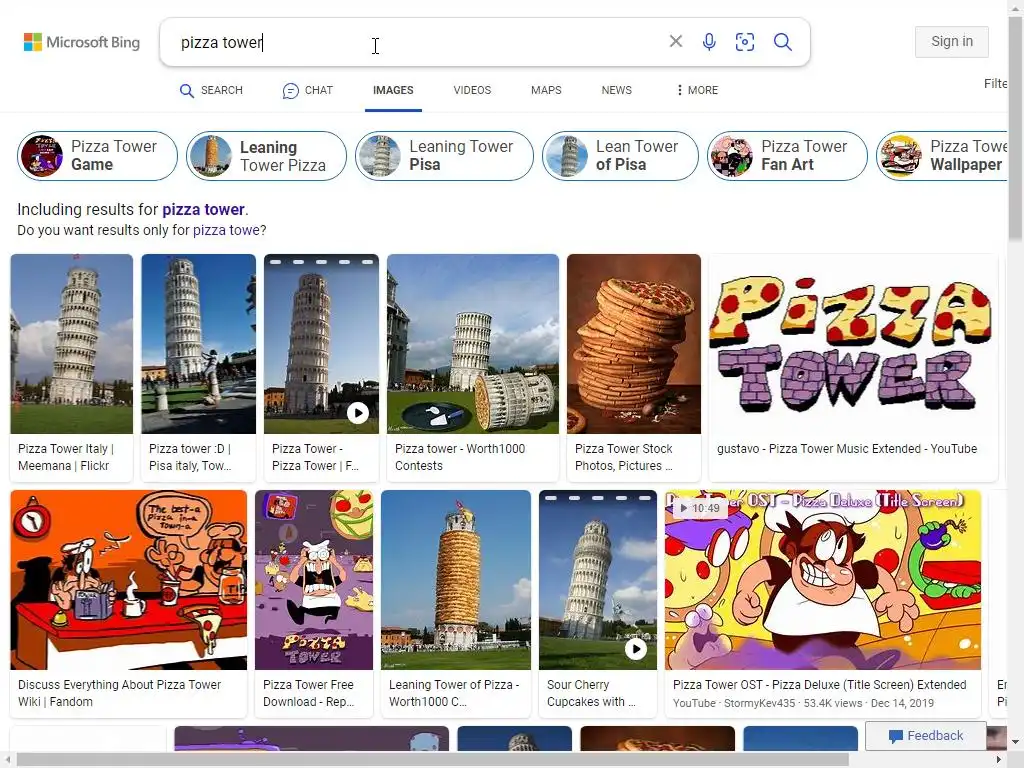Open visual search camera icon
This screenshot has height=768, width=1024.
(x=745, y=42)
